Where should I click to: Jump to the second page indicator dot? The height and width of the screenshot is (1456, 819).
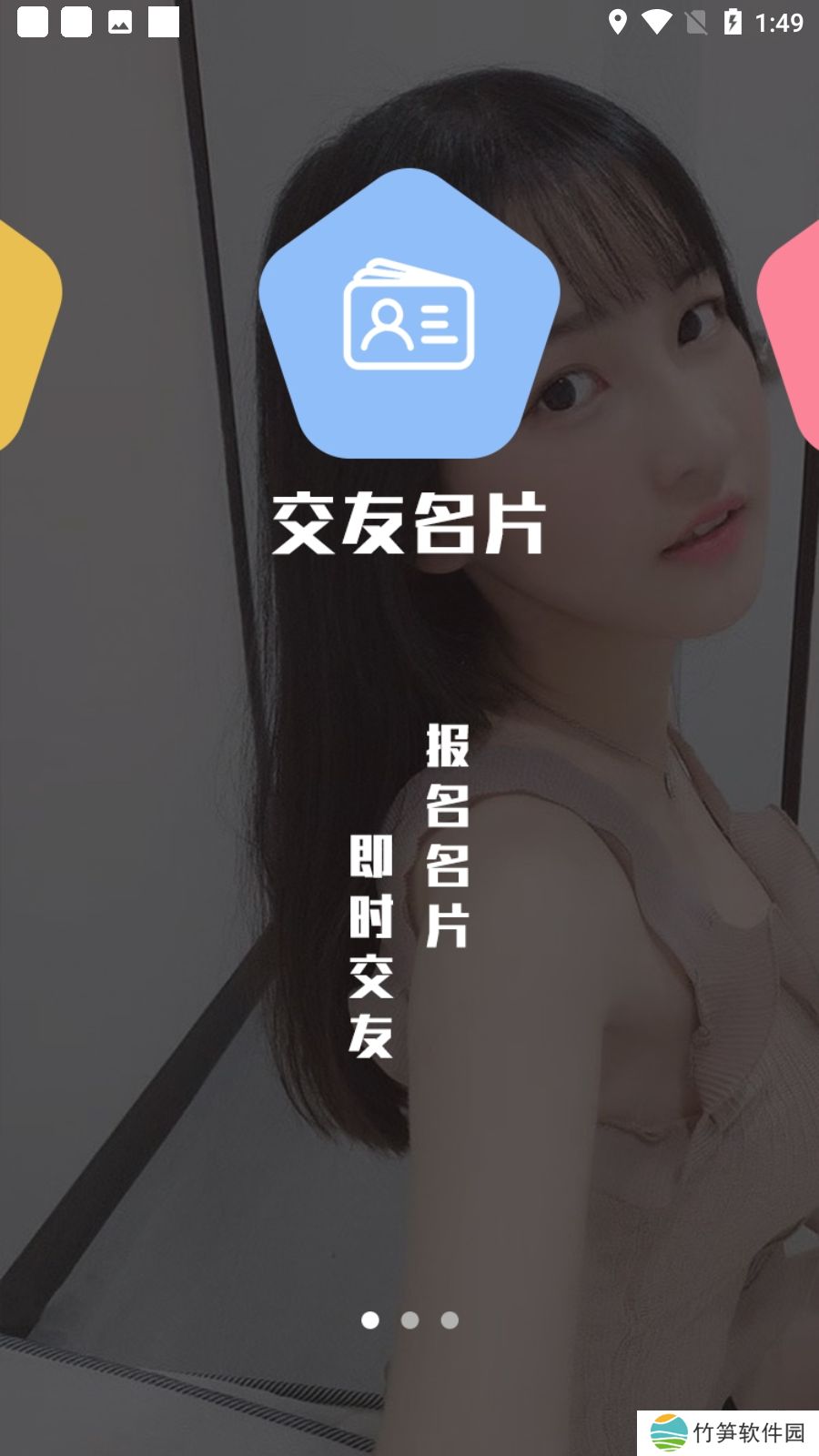pyautogui.click(x=409, y=1319)
